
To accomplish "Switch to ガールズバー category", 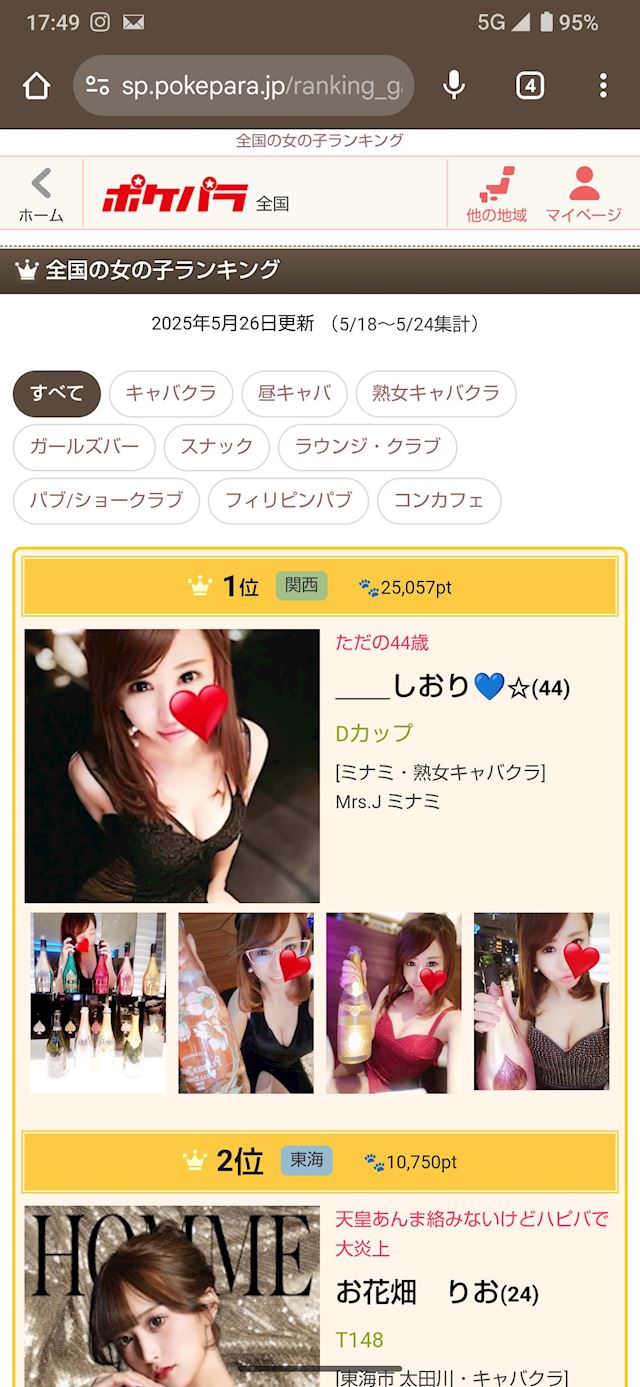I will click(84, 447).
